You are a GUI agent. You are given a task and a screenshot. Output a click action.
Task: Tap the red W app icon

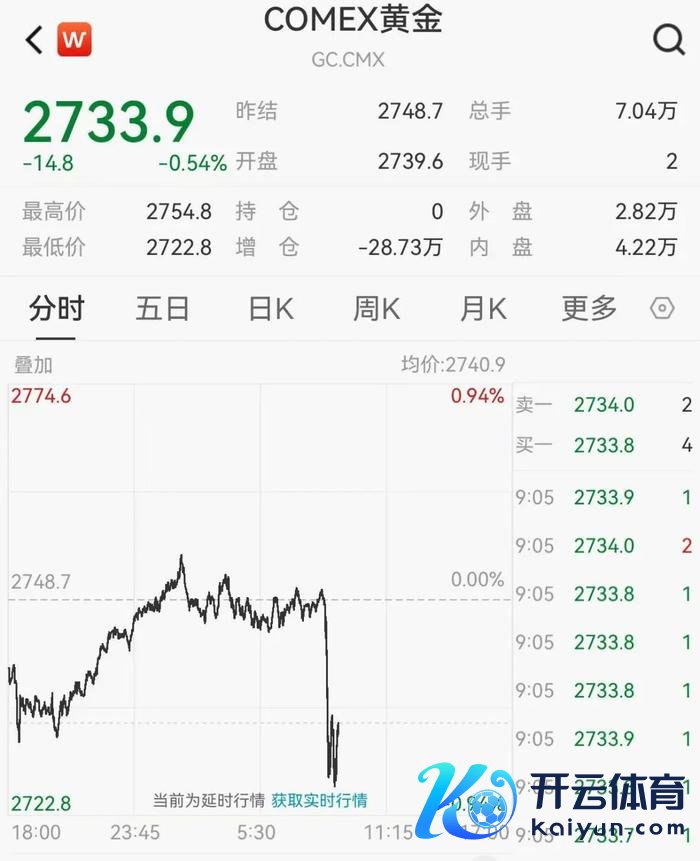(x=74, y=41)
